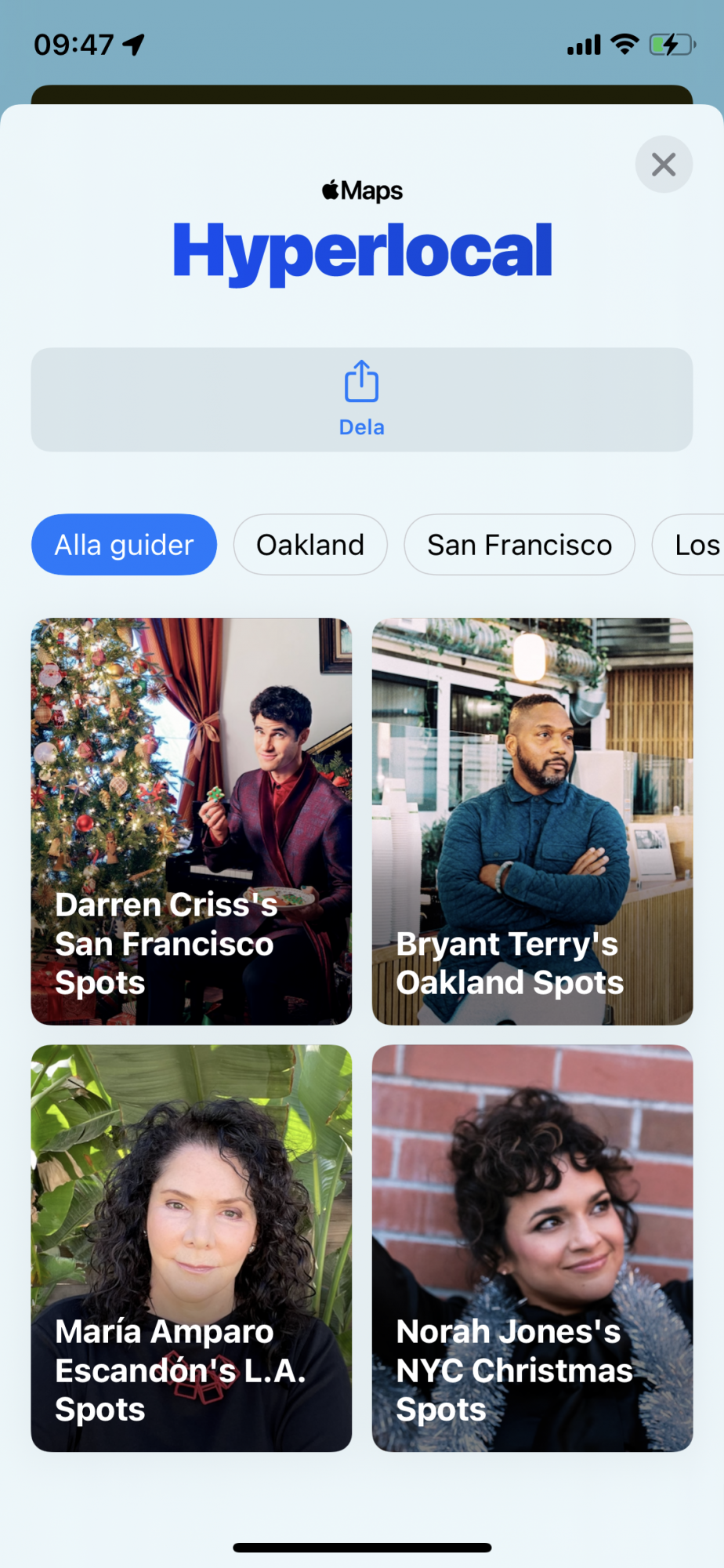Open Norah Jones's NYC Christmas Spots
This screenshot has height=1568, width=724.
(x=533, y=1247)
